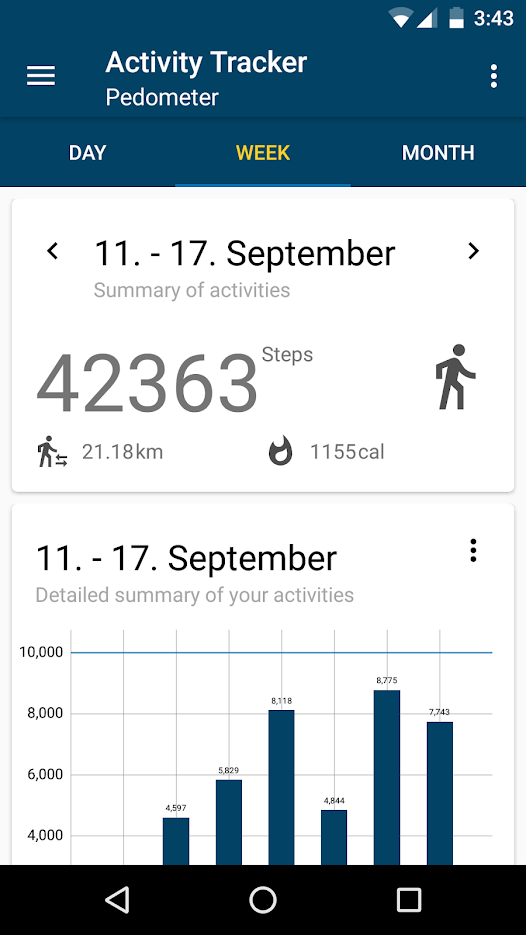Switch to the Day tab
This screenshot has height=935, width=526.
(x=88, y=153)
